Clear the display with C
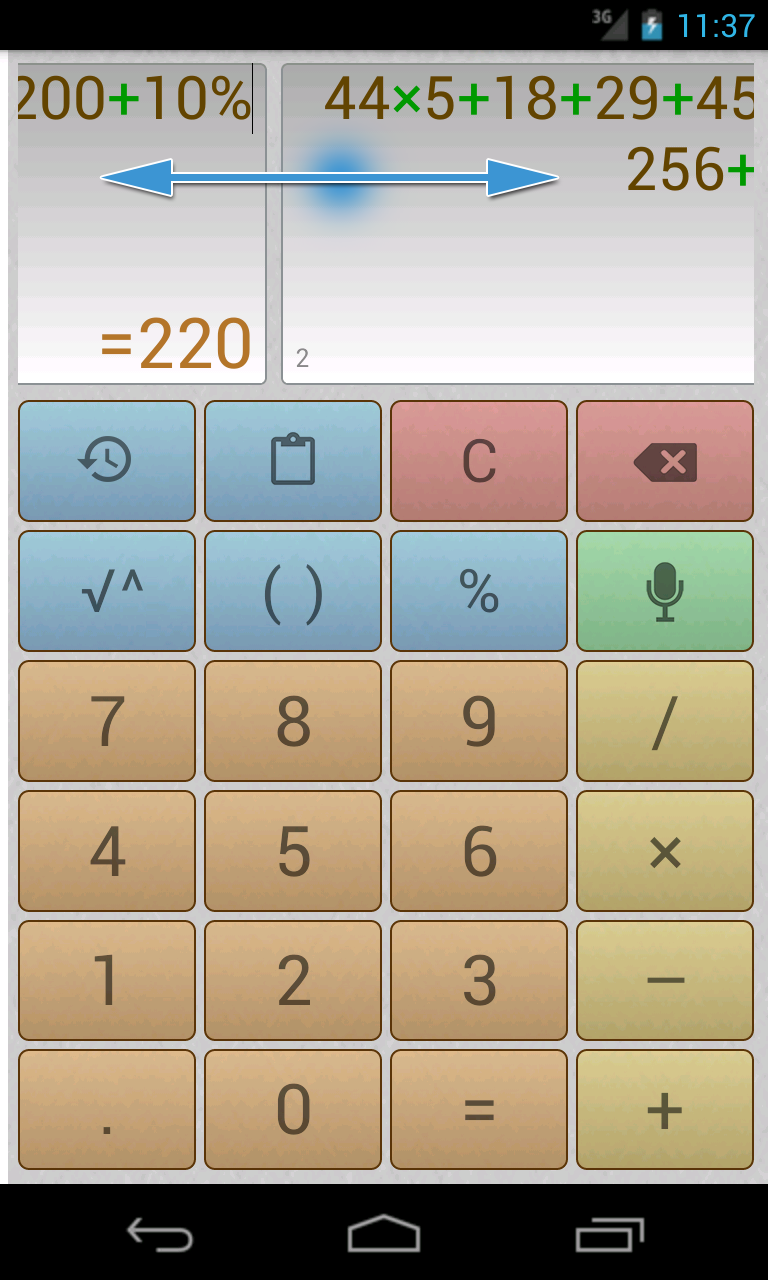This screenshot has height=1280, width=768. click(479, 461)
